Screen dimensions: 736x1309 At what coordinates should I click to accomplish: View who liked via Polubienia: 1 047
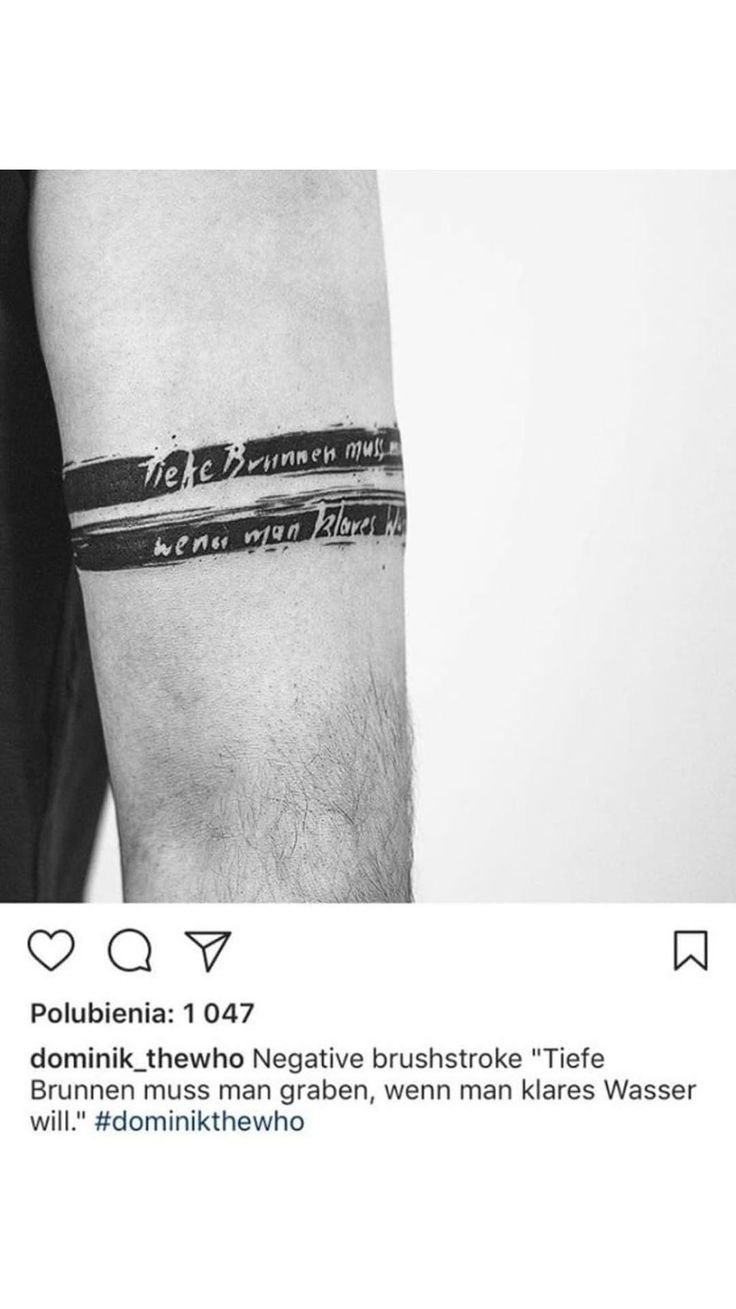pyautogui.click(x=142, y=1013)
